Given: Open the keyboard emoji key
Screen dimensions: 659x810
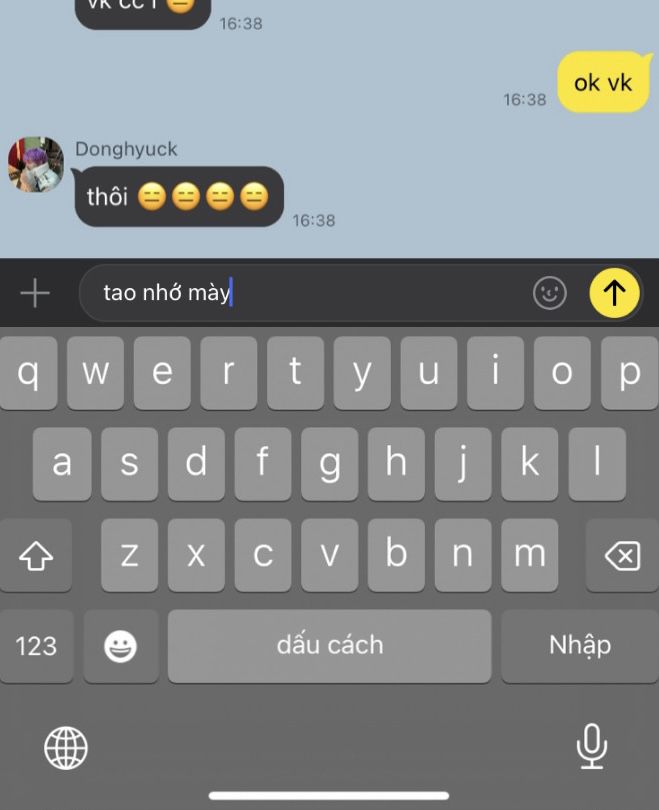Looking at the screenshot, I should [x=121, y=646].
